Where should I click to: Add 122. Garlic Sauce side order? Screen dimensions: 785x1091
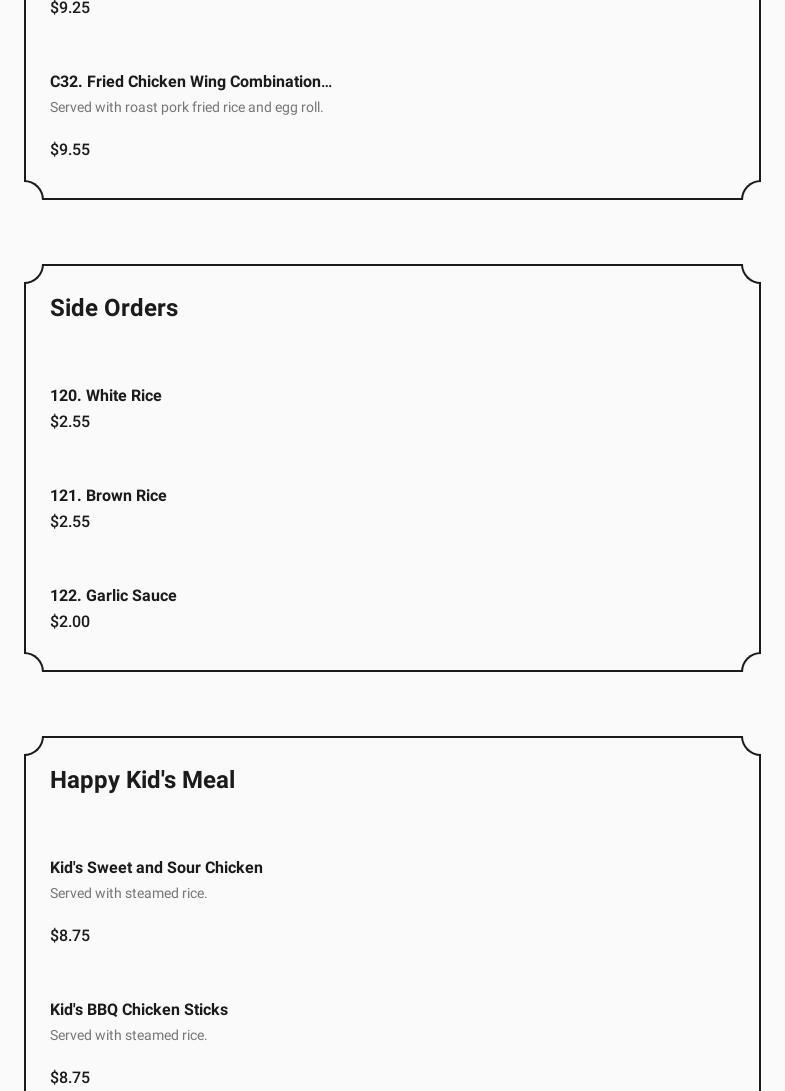pyautogui.click(x=113, y=596)
